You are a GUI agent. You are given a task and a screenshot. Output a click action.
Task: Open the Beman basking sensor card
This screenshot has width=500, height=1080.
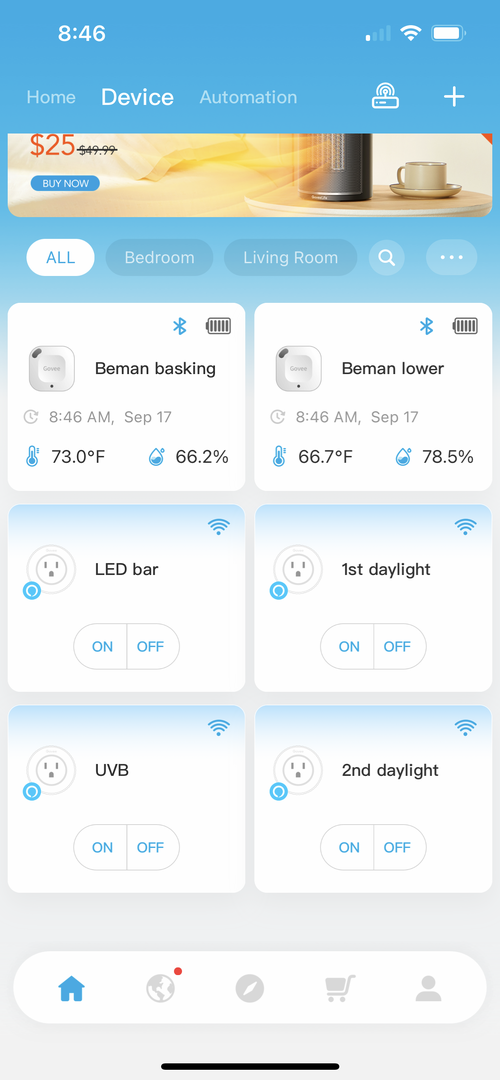[x=126, y=397]
